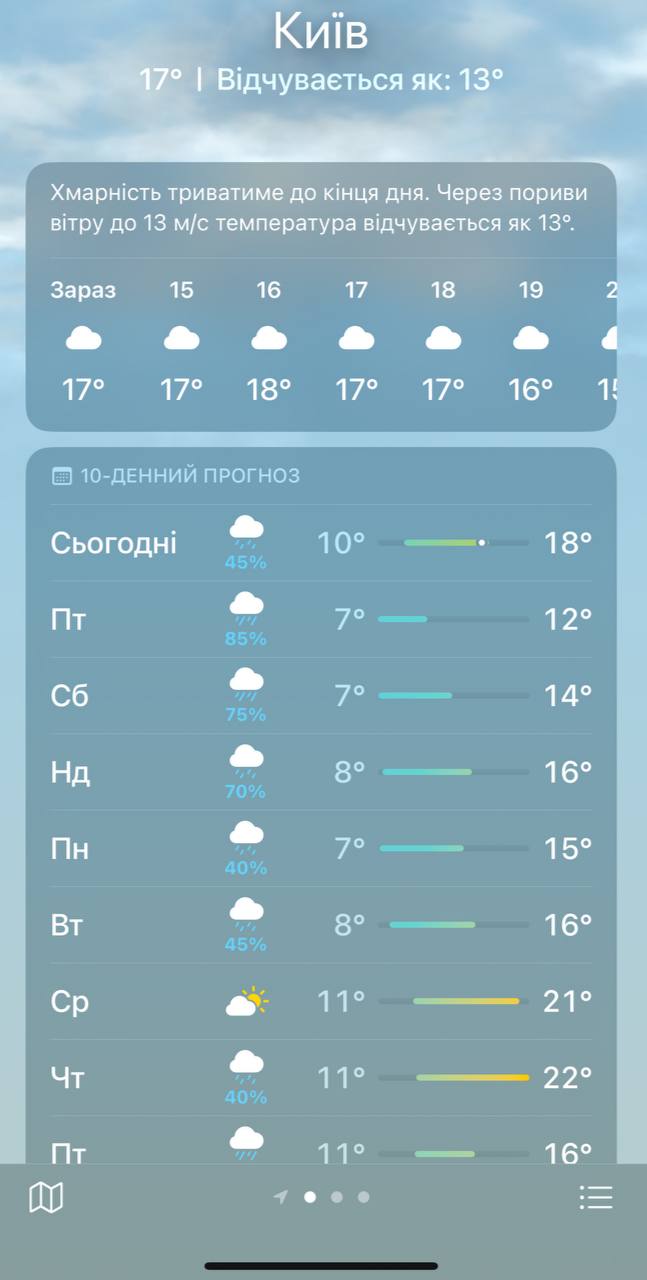Open Сьогодні forecast details
This screenshot has width=647, height=1280.
click(320, 543)
